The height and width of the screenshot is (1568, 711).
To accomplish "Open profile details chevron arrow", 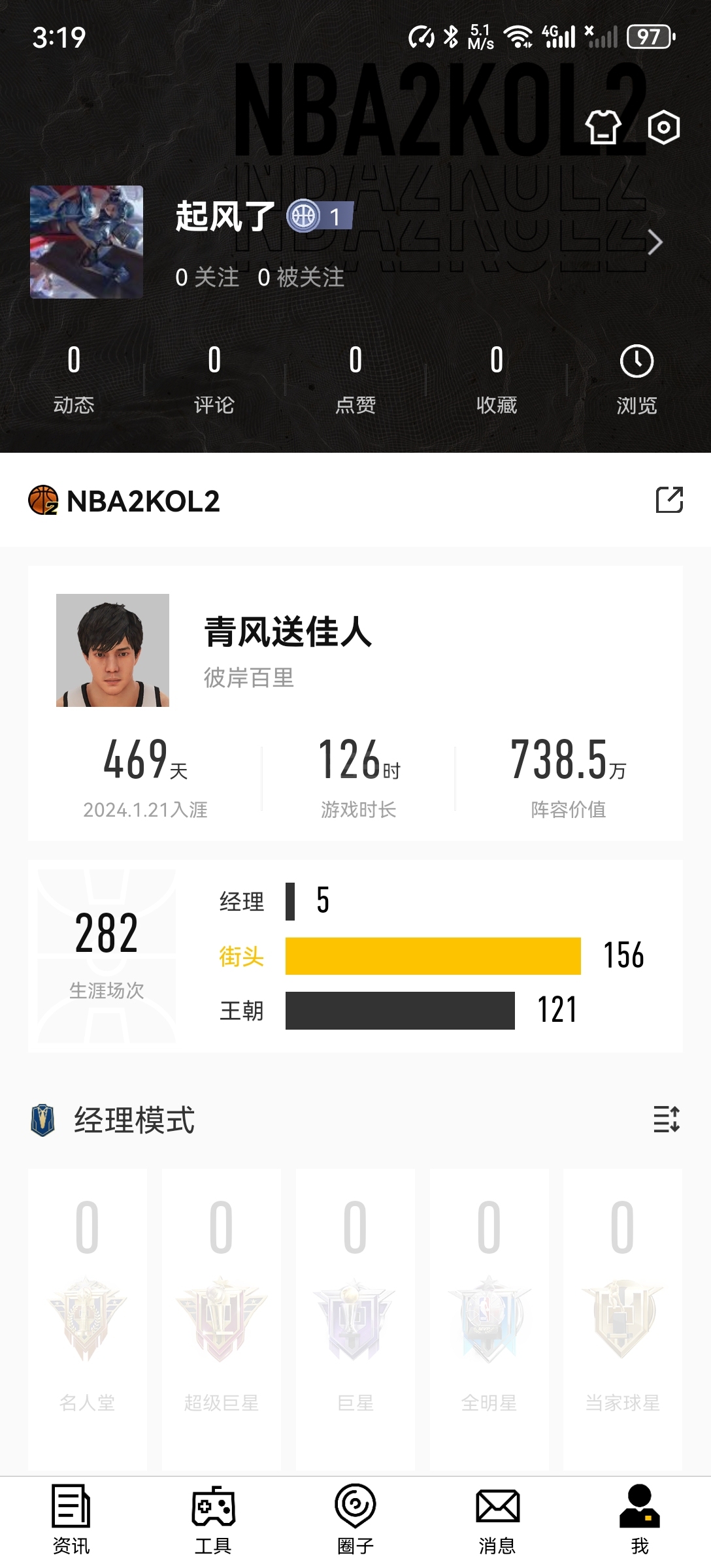I will [655, 242].
